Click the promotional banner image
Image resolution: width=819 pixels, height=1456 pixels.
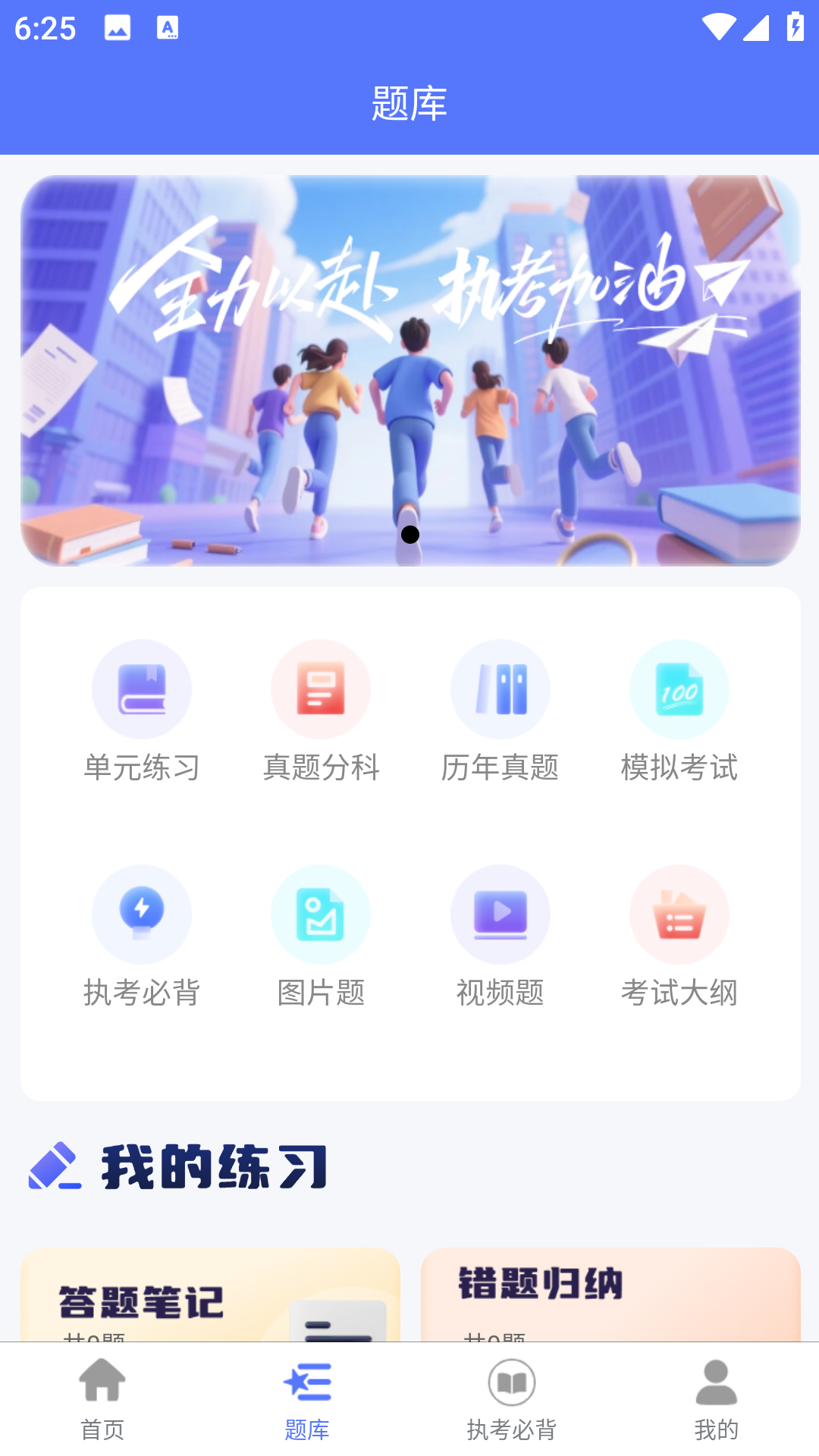(409, 370)
